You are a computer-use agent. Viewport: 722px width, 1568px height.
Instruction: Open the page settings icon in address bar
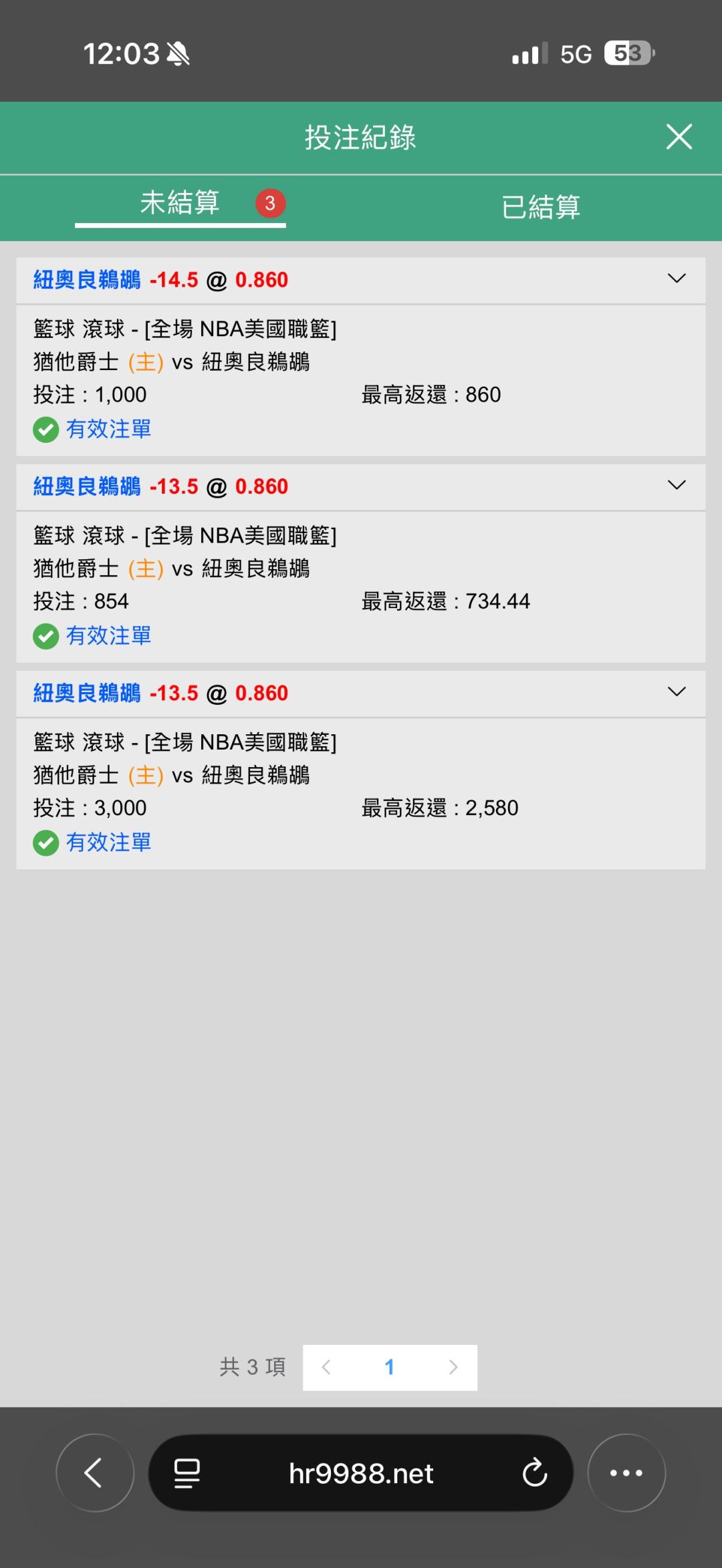187,1472
